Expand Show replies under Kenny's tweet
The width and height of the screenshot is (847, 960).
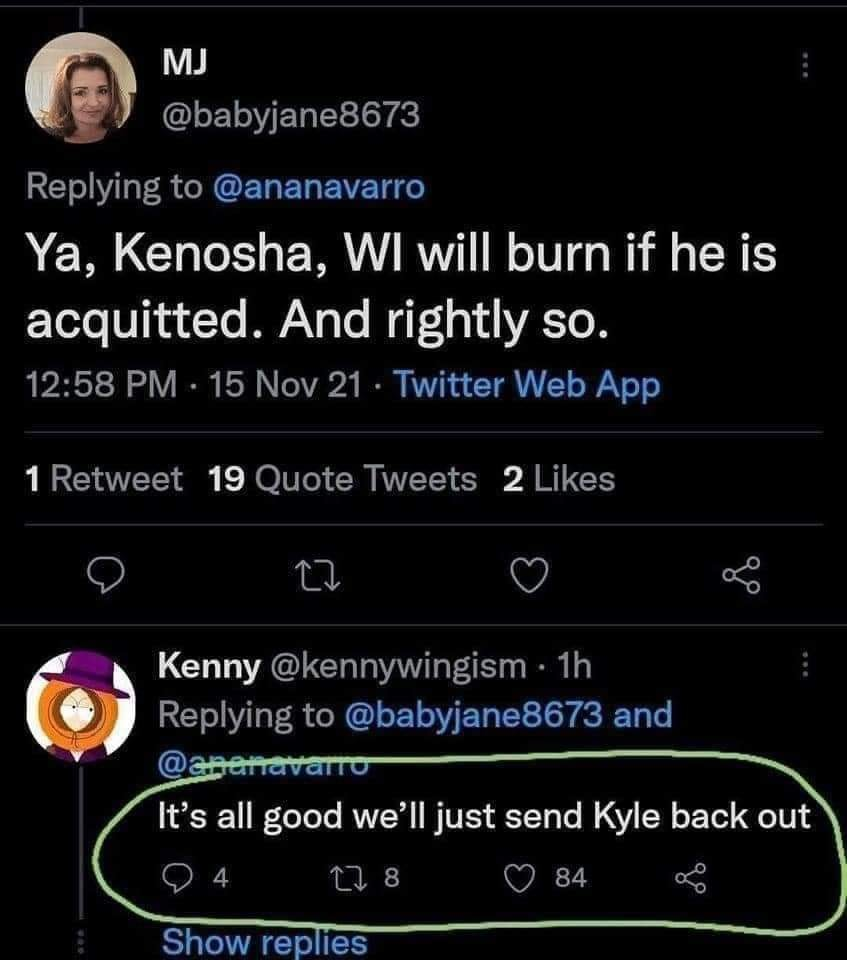click(x=264, y=941)
